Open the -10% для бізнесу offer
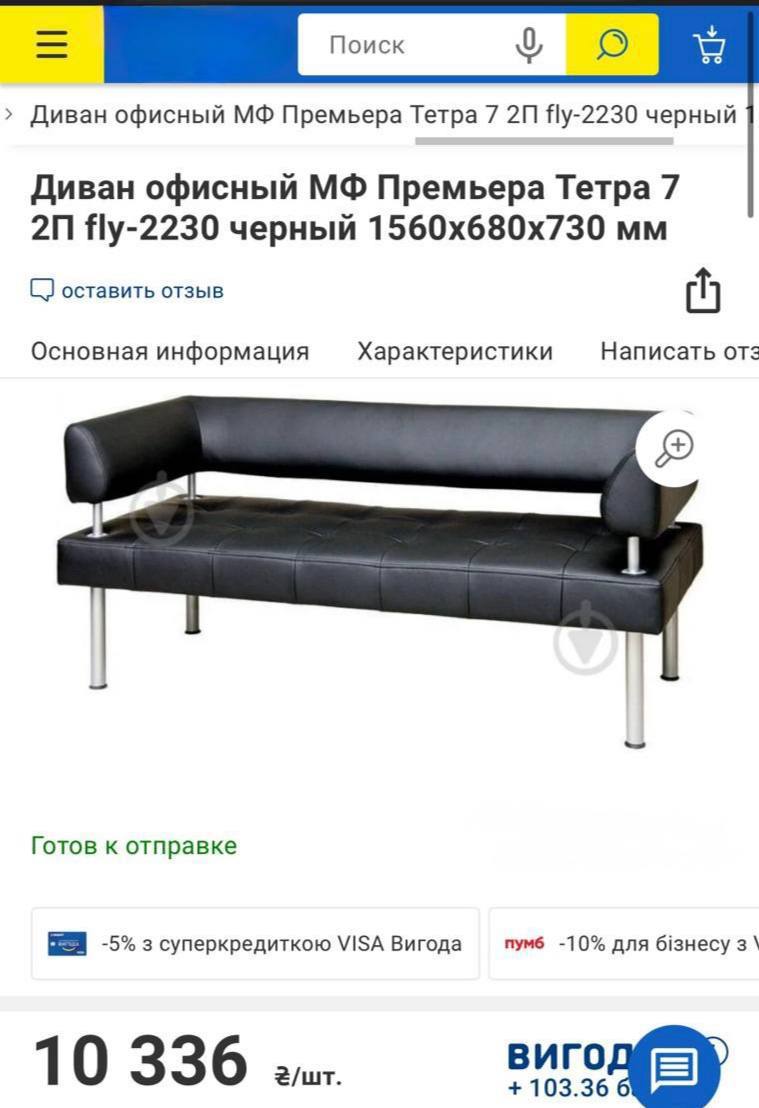This screenshot has width=759, height=1108. [x=625, y=943]
